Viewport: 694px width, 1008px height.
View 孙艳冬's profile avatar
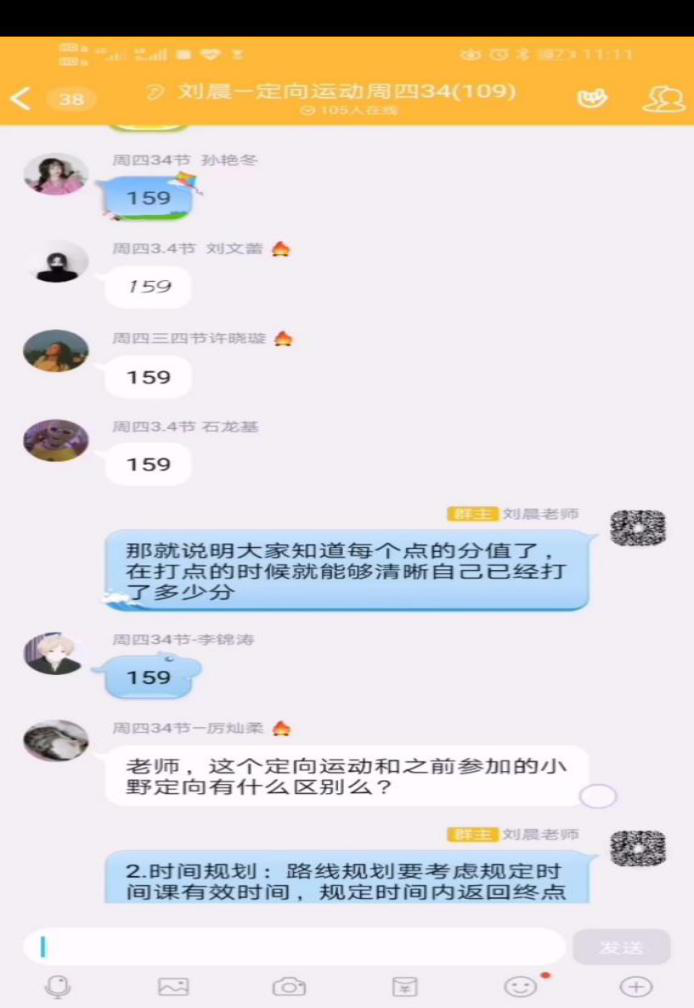click(56, 175)
